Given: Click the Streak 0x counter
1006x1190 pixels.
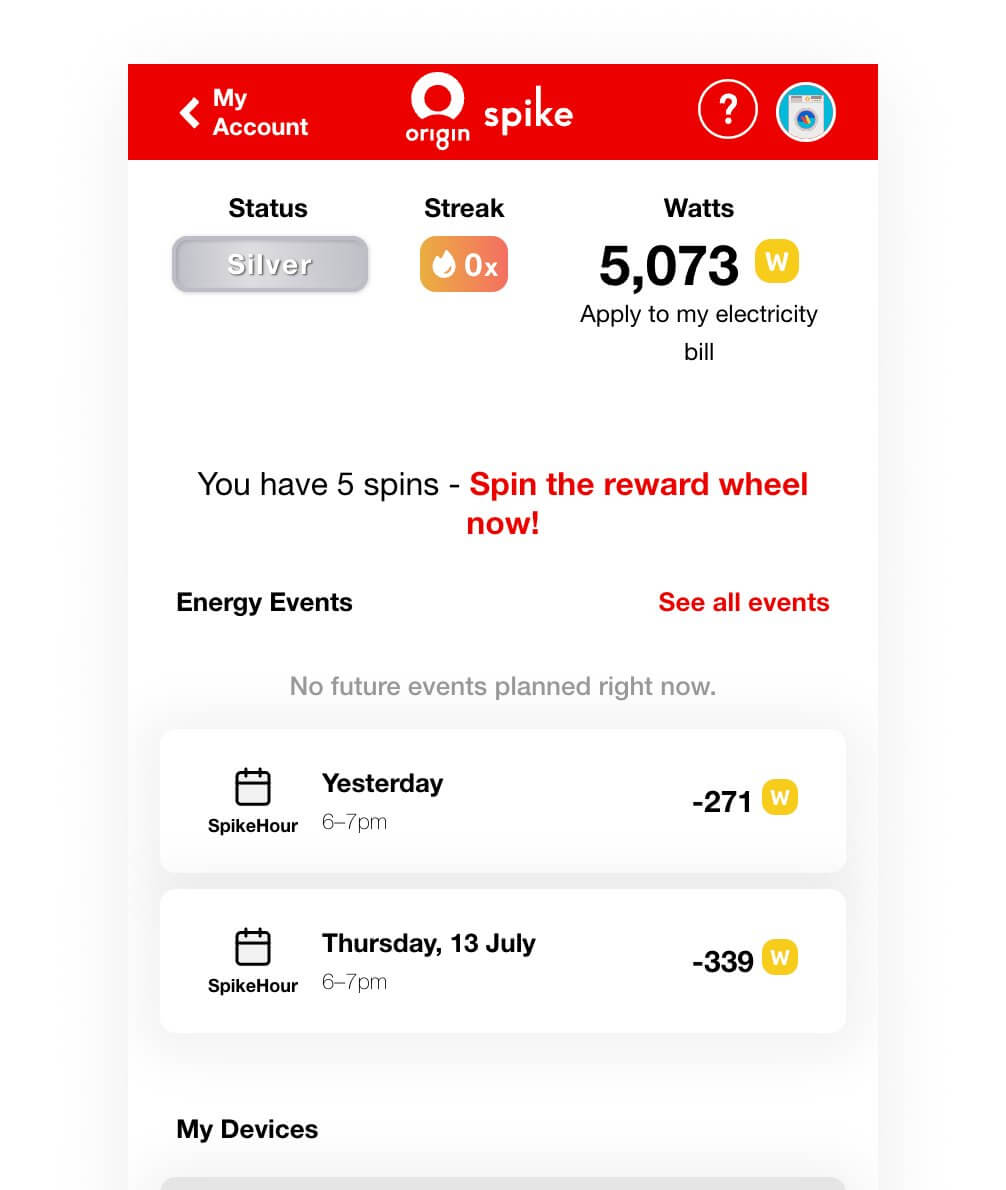Looking at the screenshot, I should (x=463, y=263).
